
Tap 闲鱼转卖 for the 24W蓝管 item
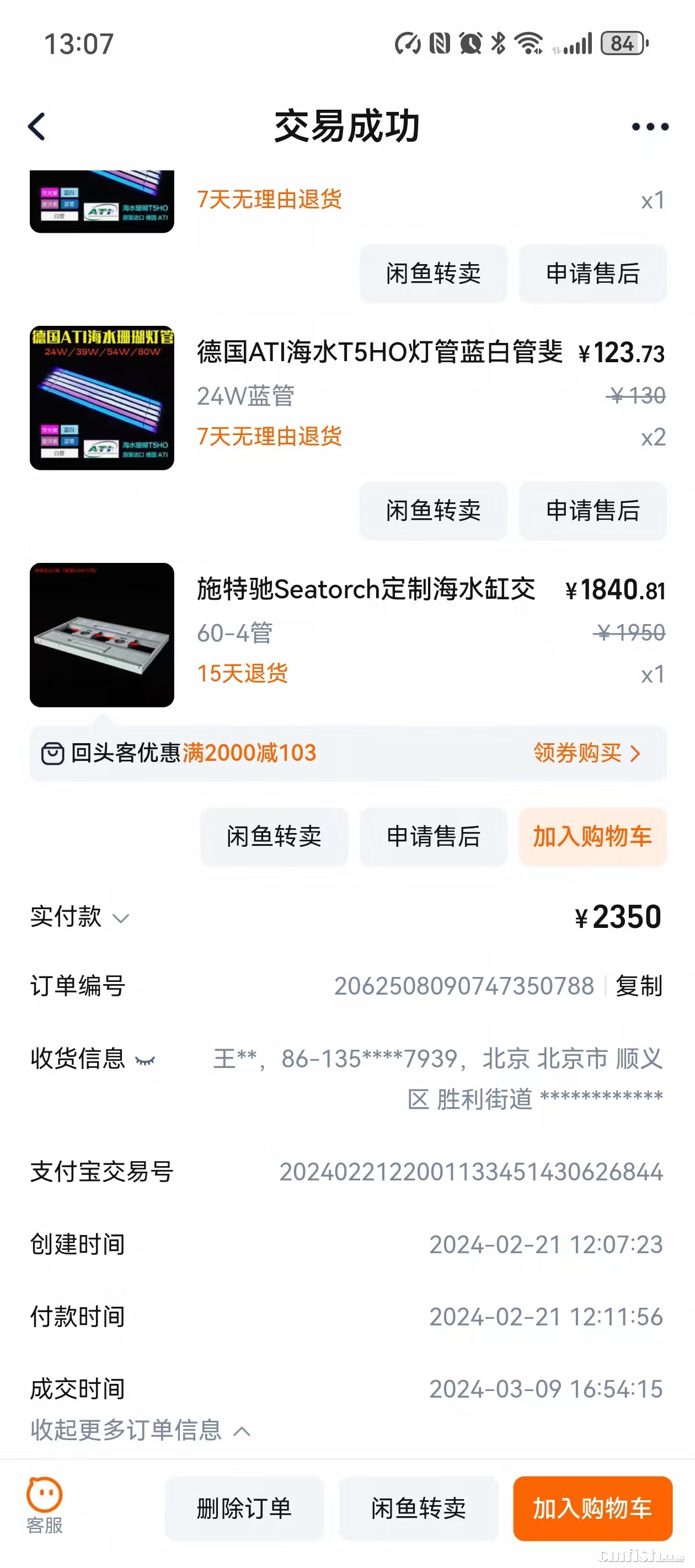433,510
